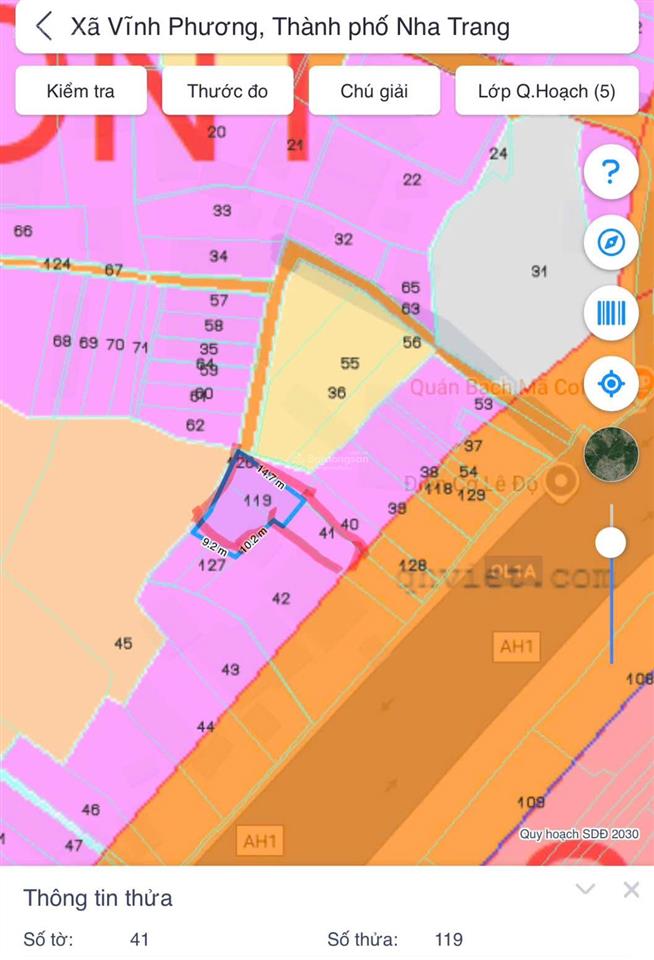Image resolution: width=654 pixels, height=960 pixels.
Task: Go back from Xã Vĩnh Phương screen
Action: 43,26
